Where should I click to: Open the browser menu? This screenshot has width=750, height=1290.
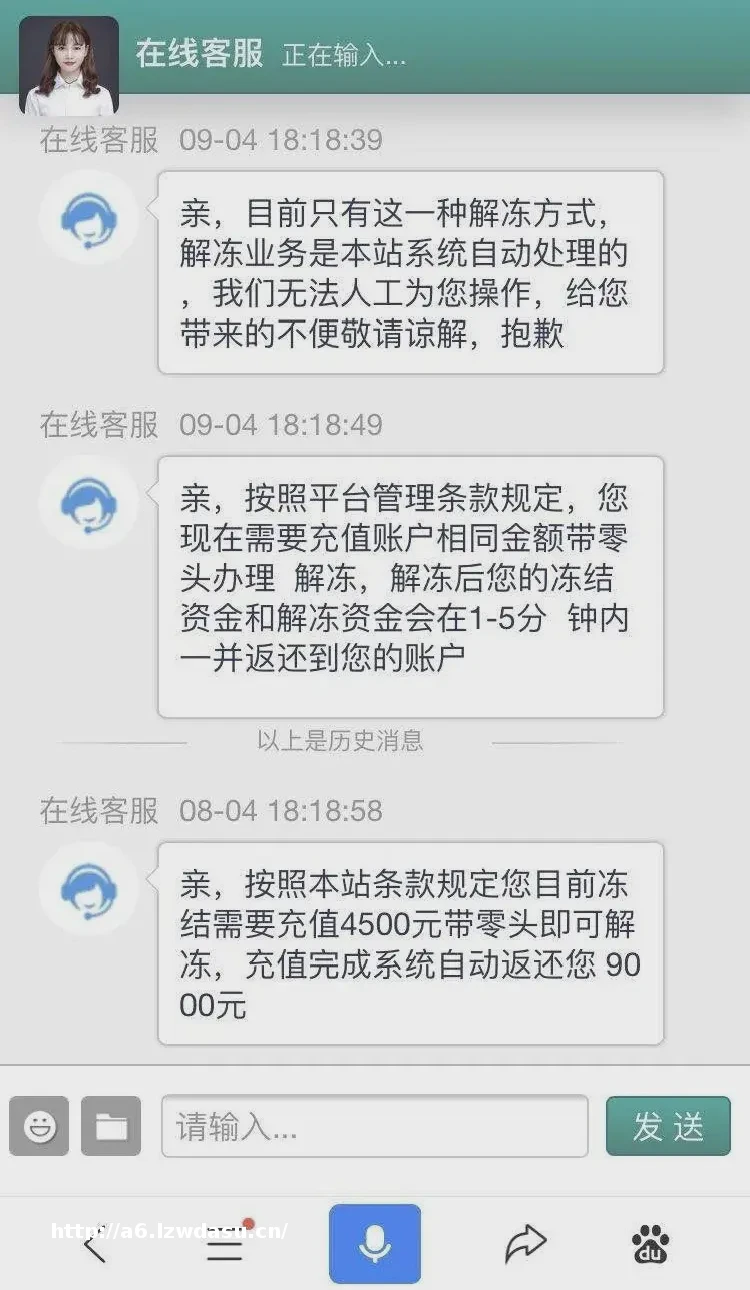tap(225, 1246)
